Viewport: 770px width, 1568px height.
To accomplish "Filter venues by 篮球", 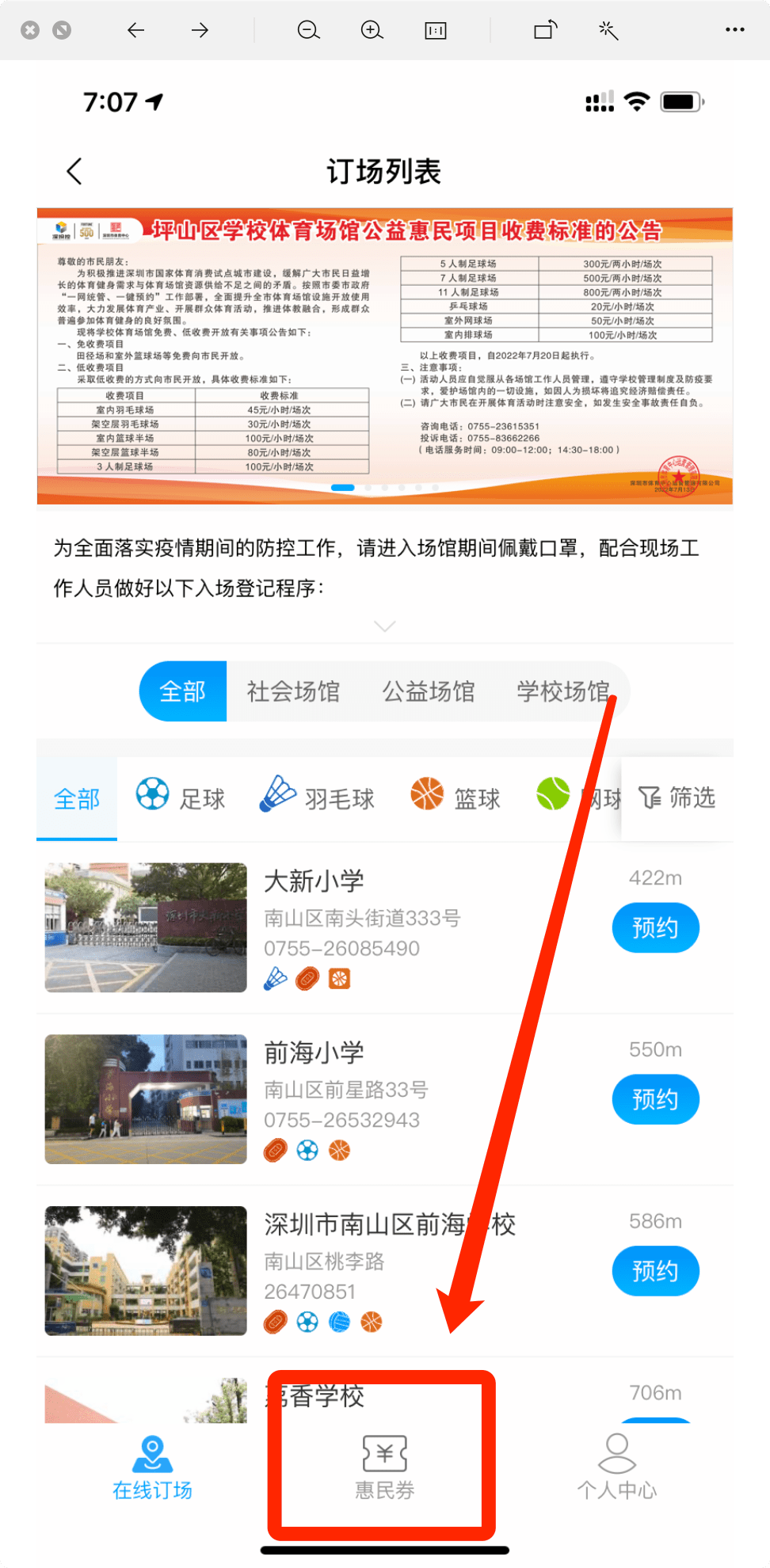I will [456, 797].
